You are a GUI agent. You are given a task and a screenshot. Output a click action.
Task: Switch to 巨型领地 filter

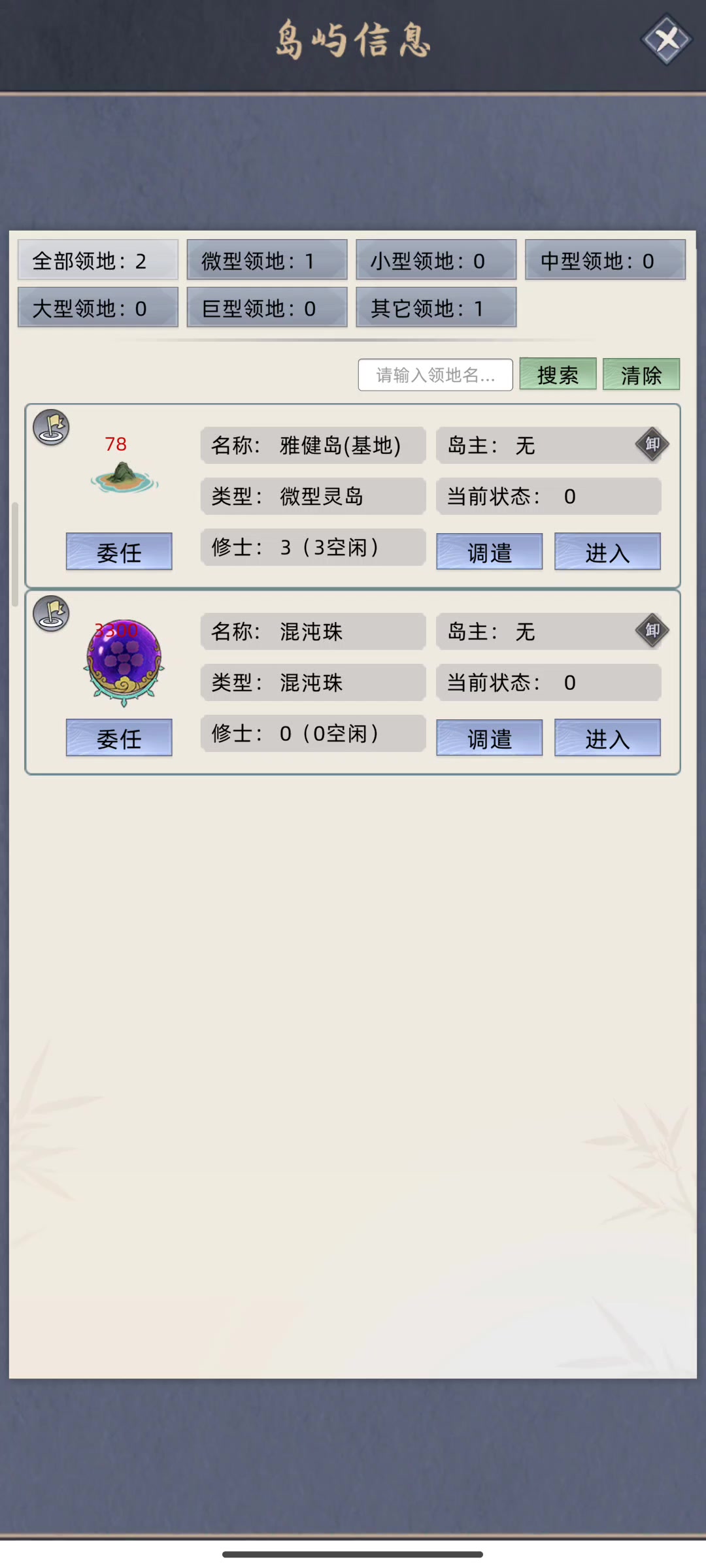[x=267, y=308]
